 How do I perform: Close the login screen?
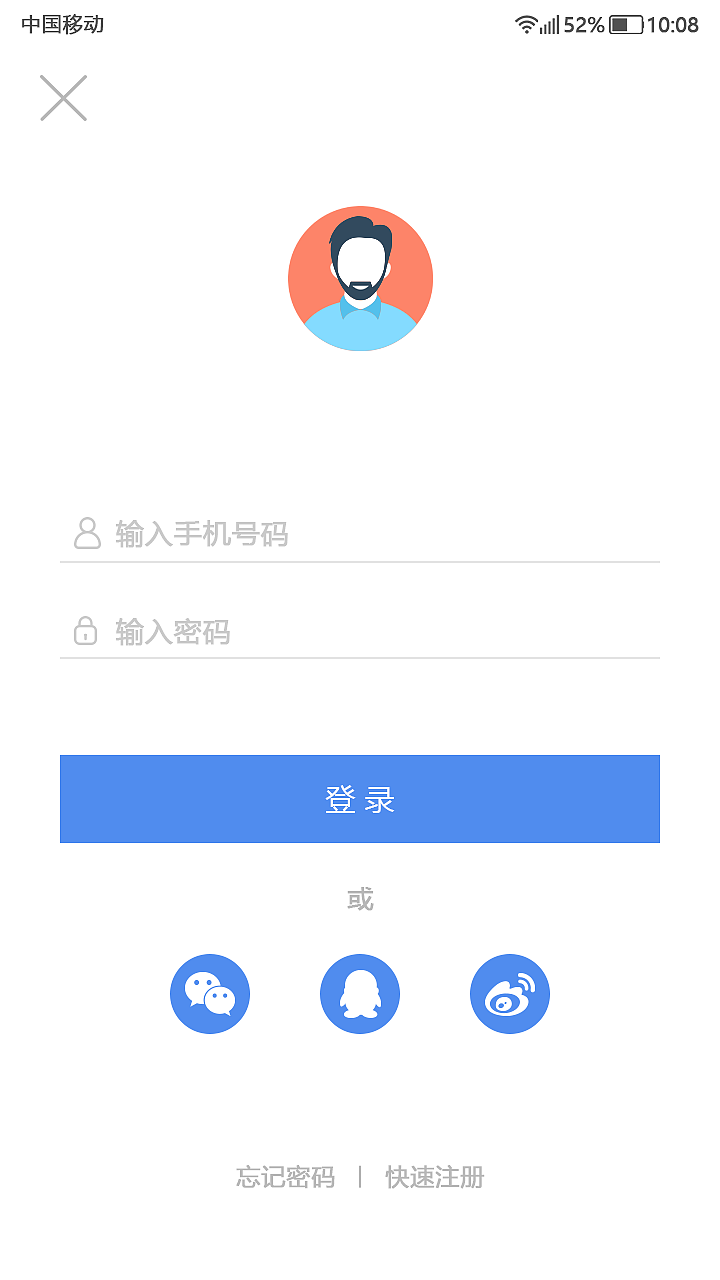pyautogui.click(x=63, y=98)
